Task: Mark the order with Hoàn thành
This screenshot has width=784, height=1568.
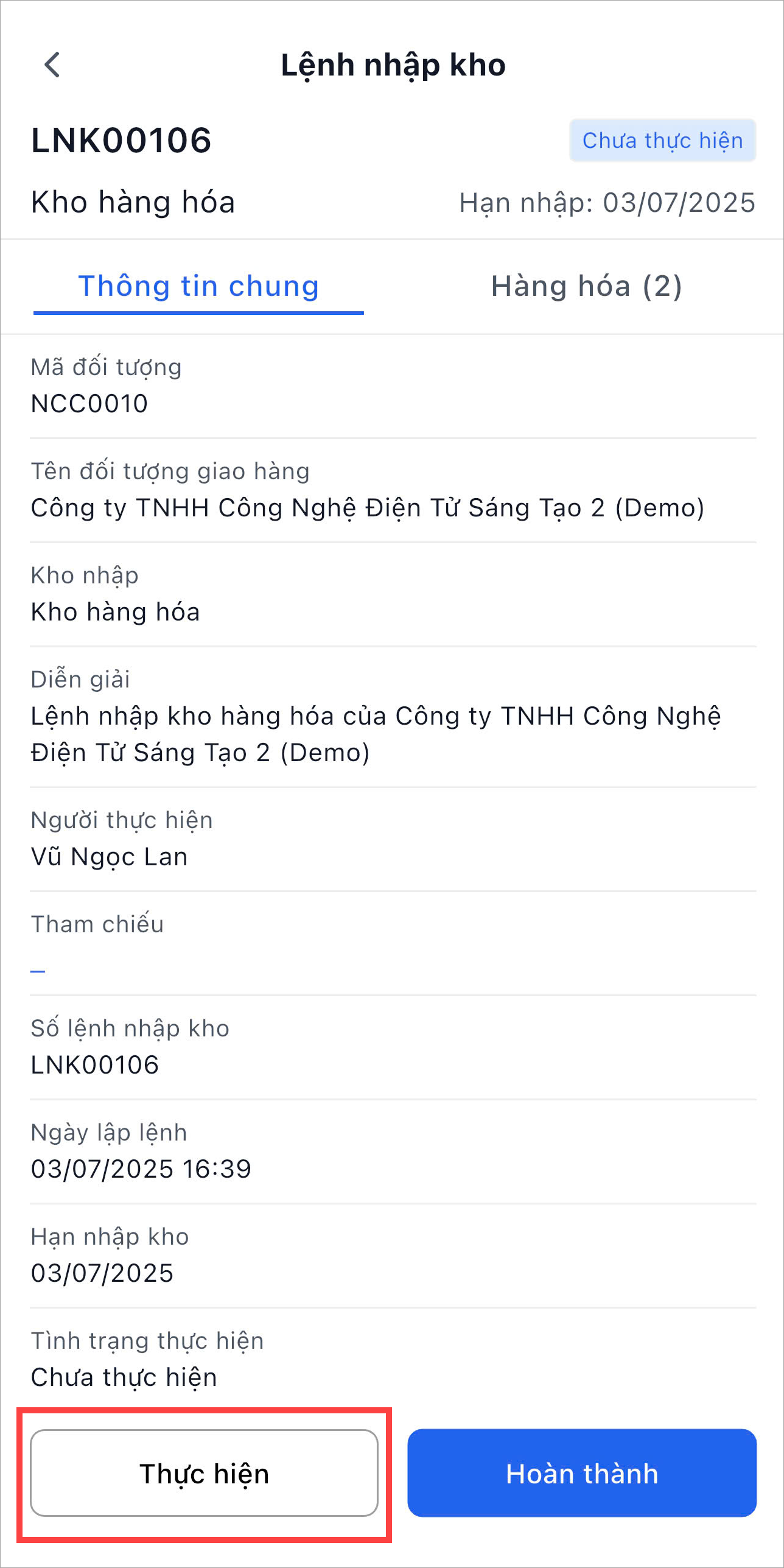Action: point(582,1473)
